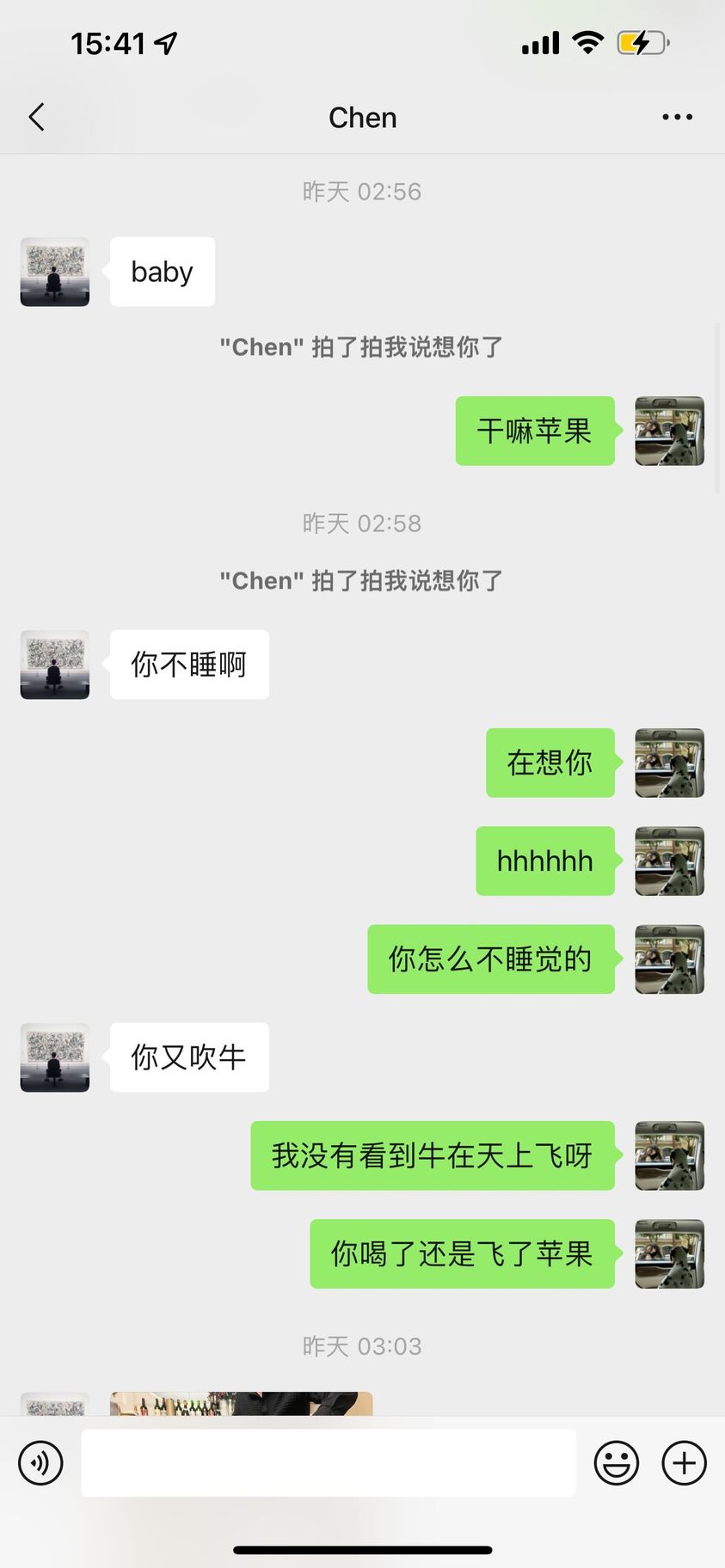Open the chat info overflow menu
The width and height of the screenshot is (725, 1568).
pos(677,117)
